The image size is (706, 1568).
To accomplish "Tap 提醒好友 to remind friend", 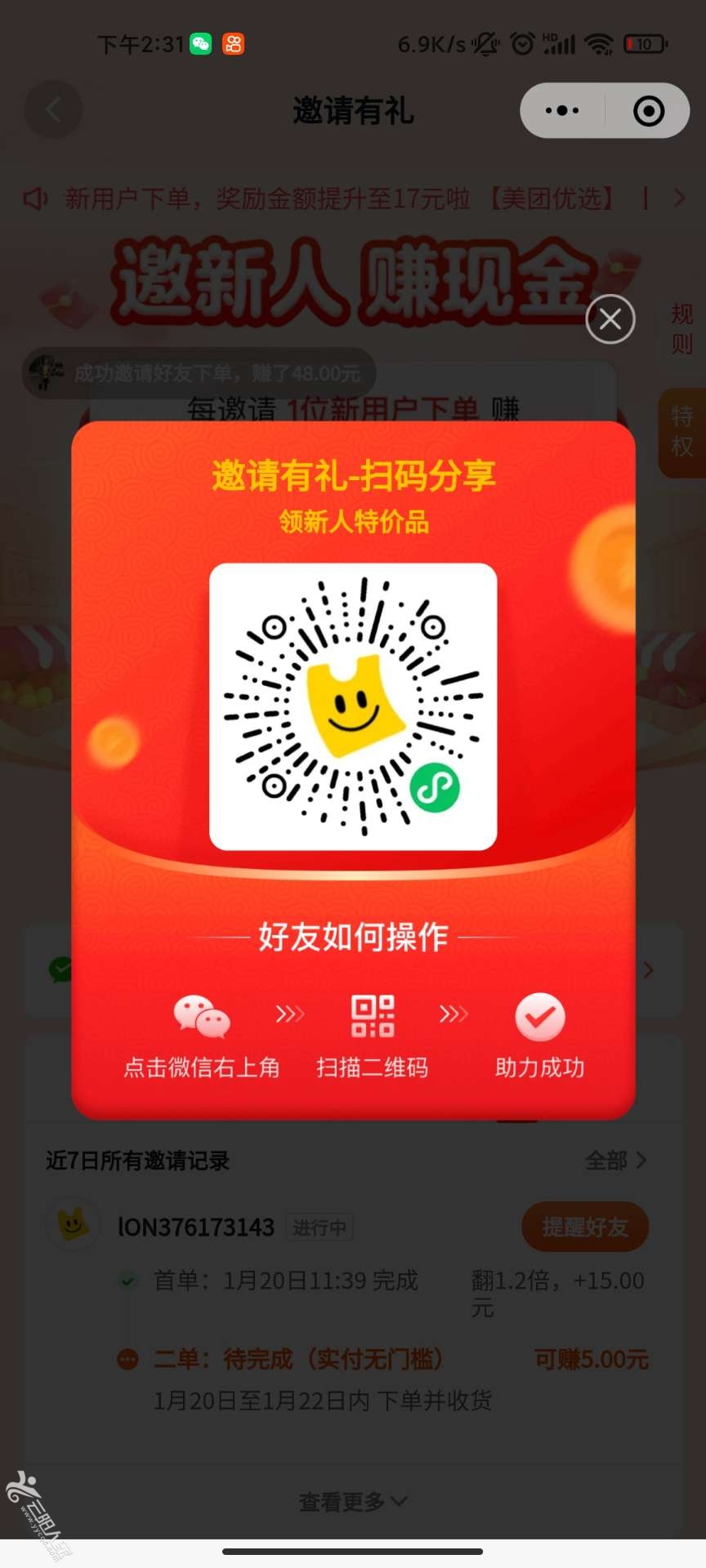I will coord(584,1226).
